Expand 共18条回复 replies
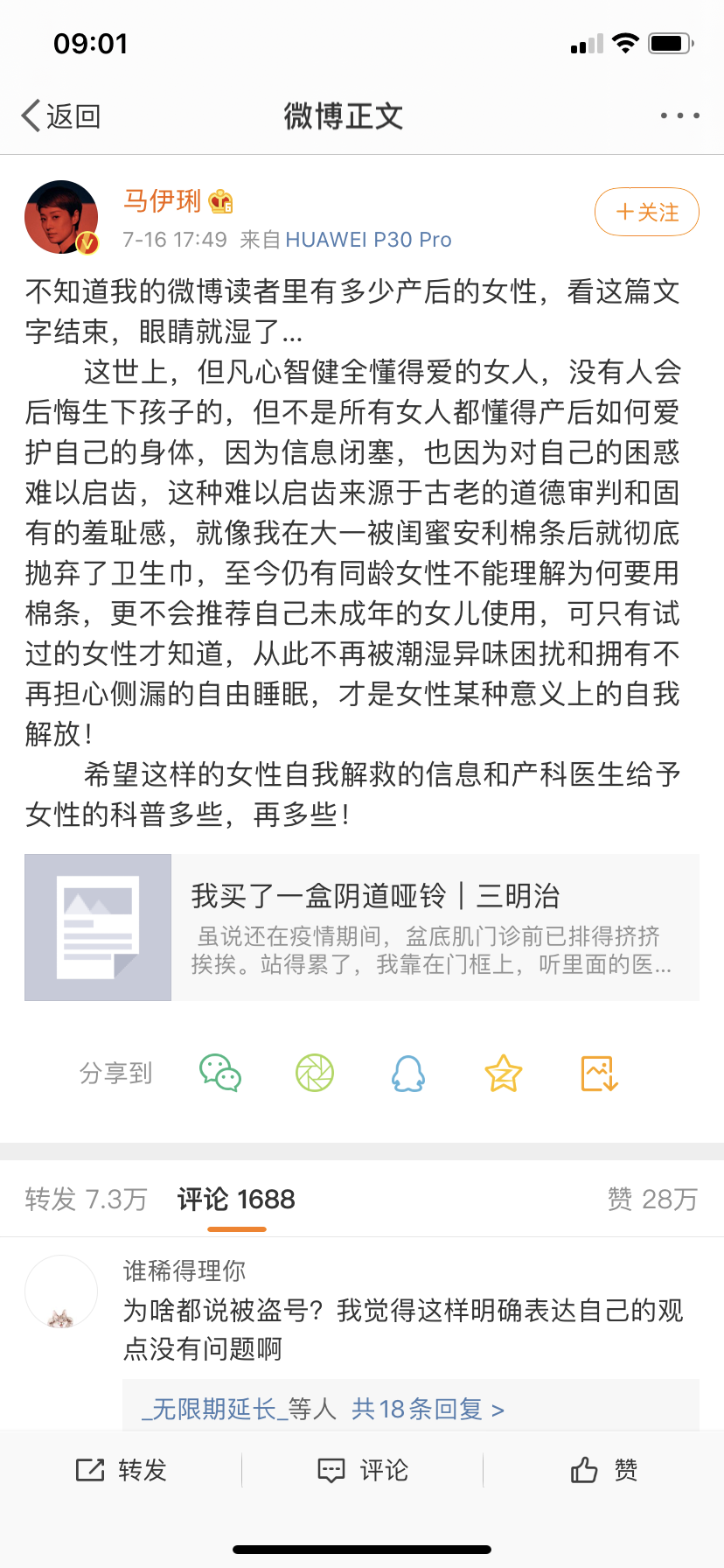Viewport: 724px width, 1568px height. coord(428,1409)
